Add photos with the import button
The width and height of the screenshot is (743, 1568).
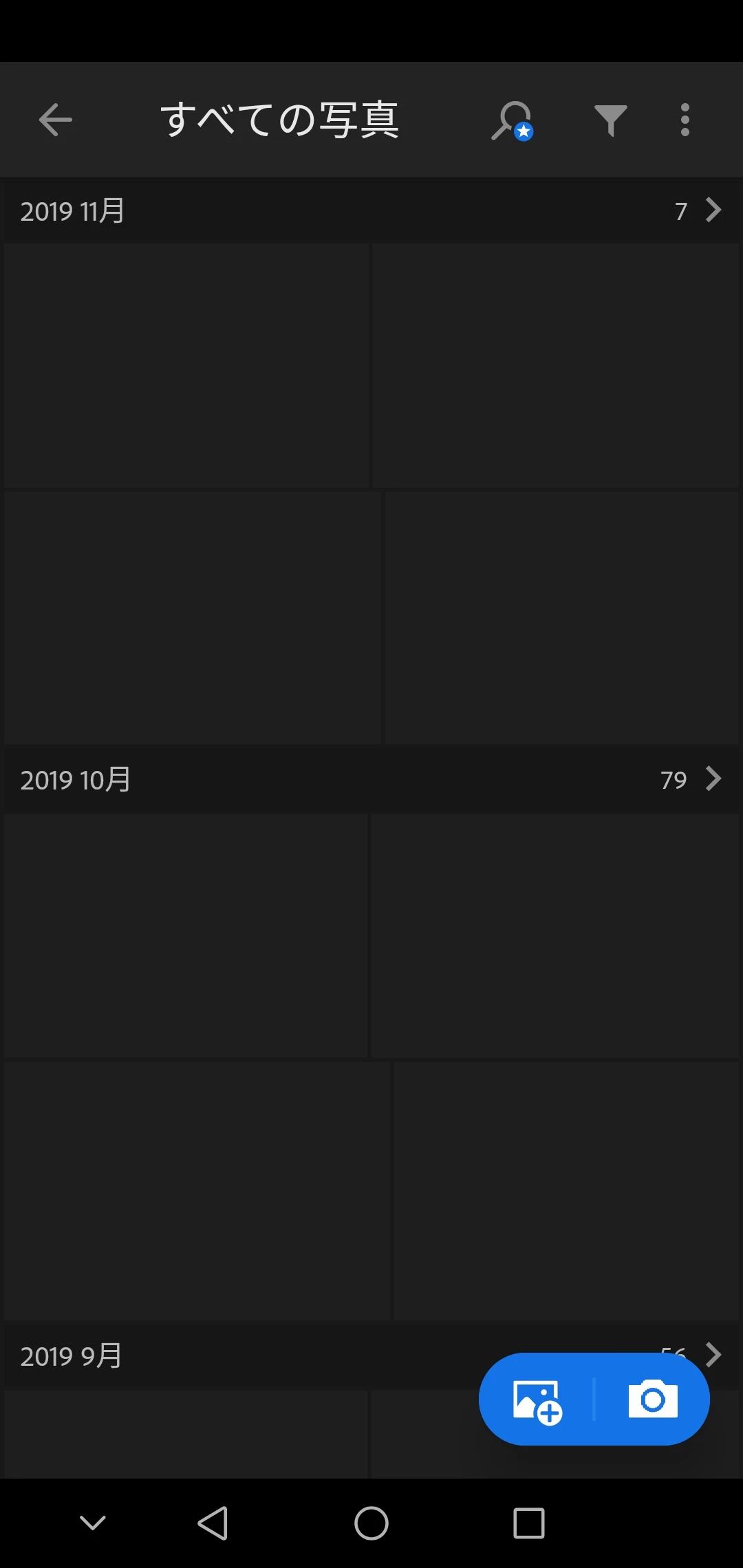click(x=537, y=1401)
